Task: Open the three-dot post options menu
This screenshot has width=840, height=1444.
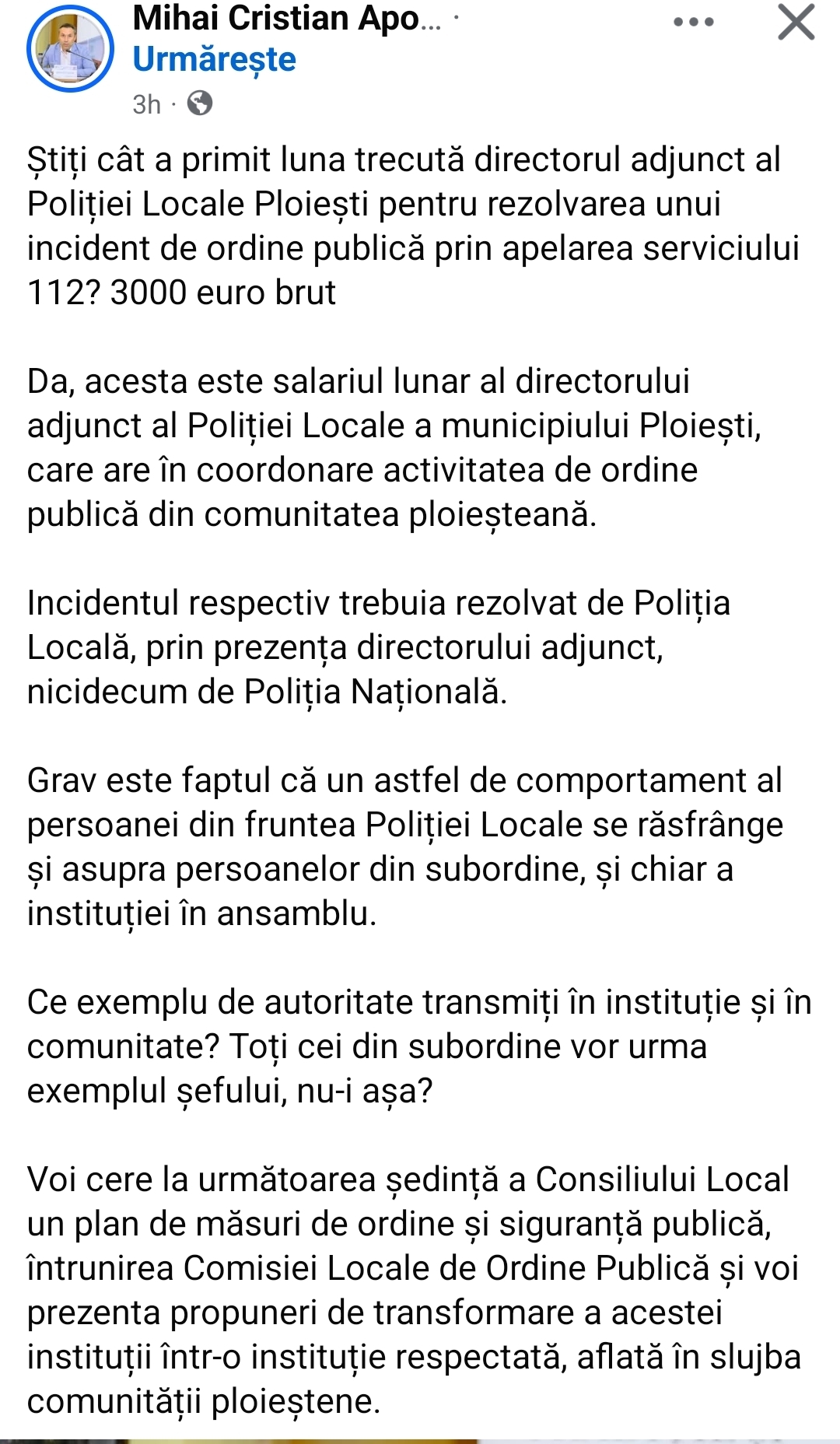Action: [693, 22]
